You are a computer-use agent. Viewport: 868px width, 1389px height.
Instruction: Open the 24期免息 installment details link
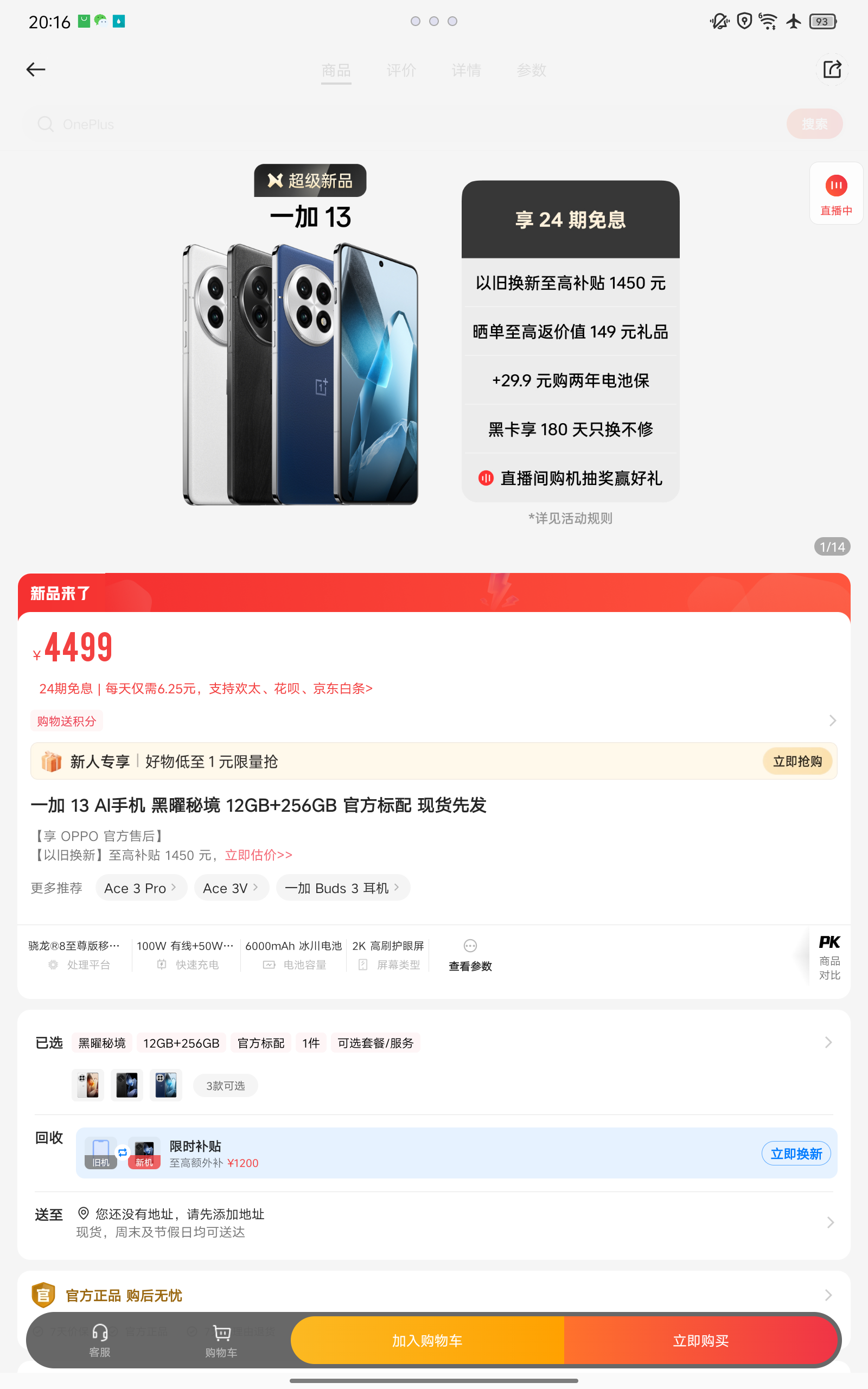pyautogui.click(x=206, y=688)
